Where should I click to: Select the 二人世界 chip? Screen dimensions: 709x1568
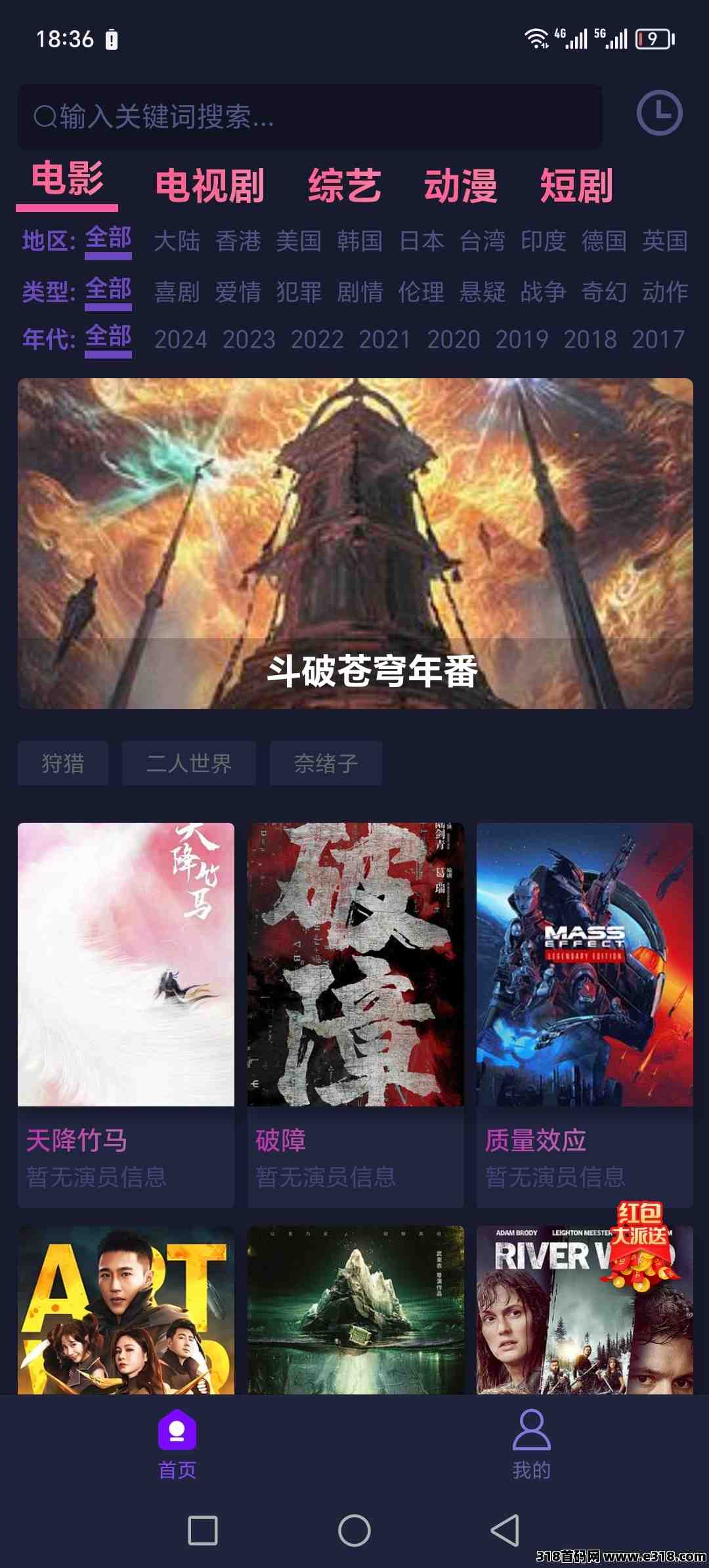coord(189,763)
